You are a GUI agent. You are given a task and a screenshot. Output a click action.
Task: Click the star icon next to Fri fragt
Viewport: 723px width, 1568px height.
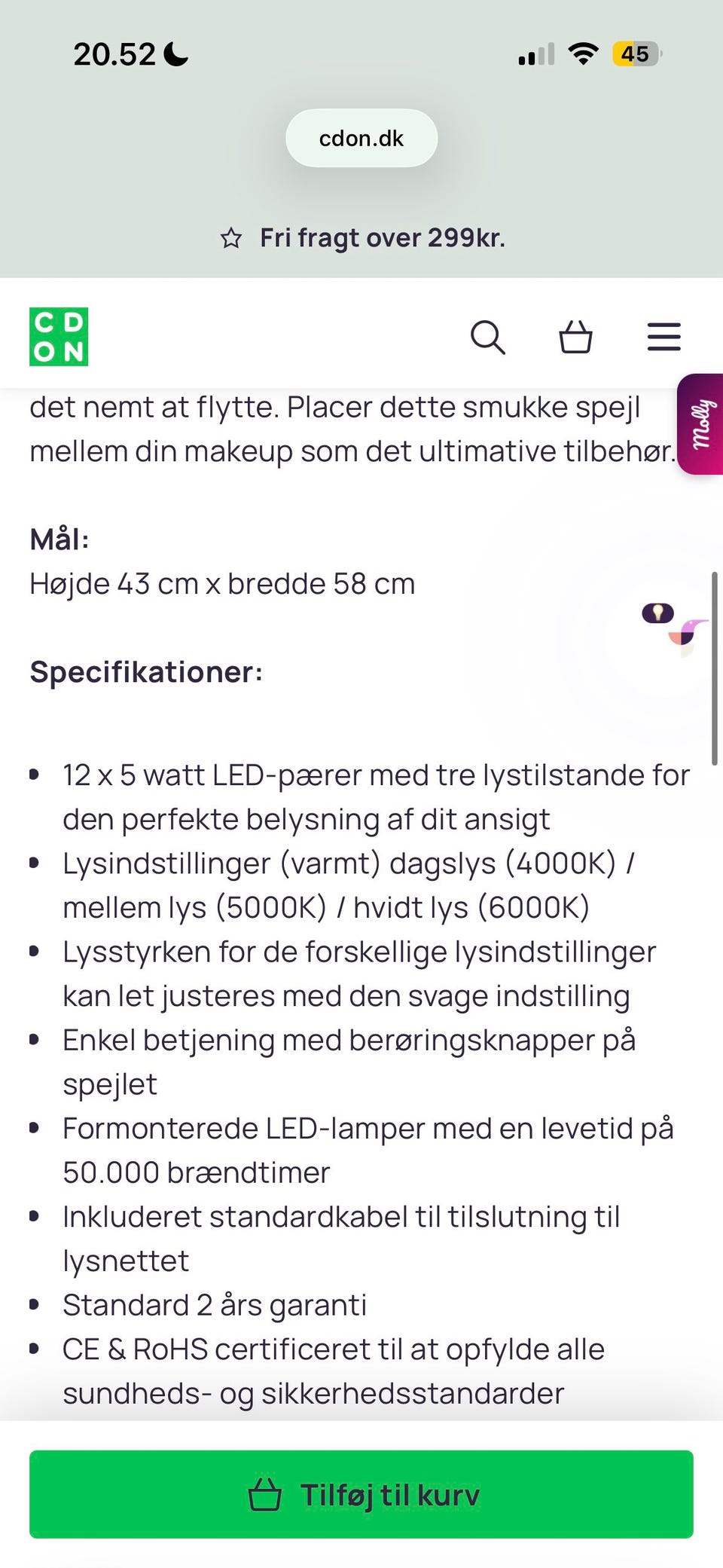[x=233, y=237]
